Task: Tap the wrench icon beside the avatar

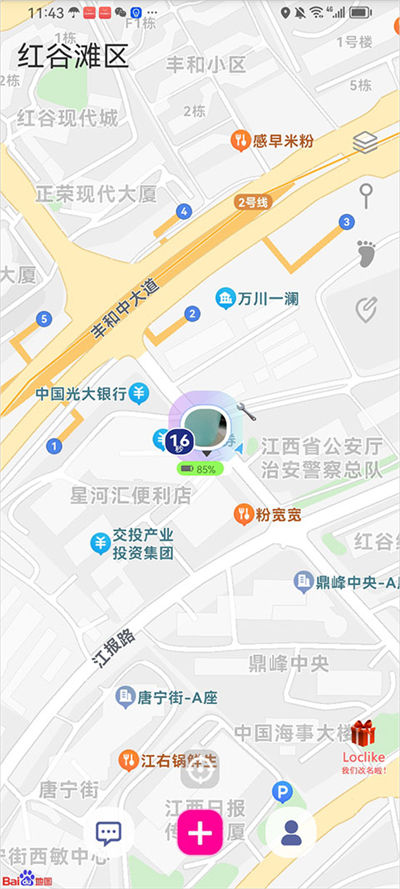Action: click(246, 412)
